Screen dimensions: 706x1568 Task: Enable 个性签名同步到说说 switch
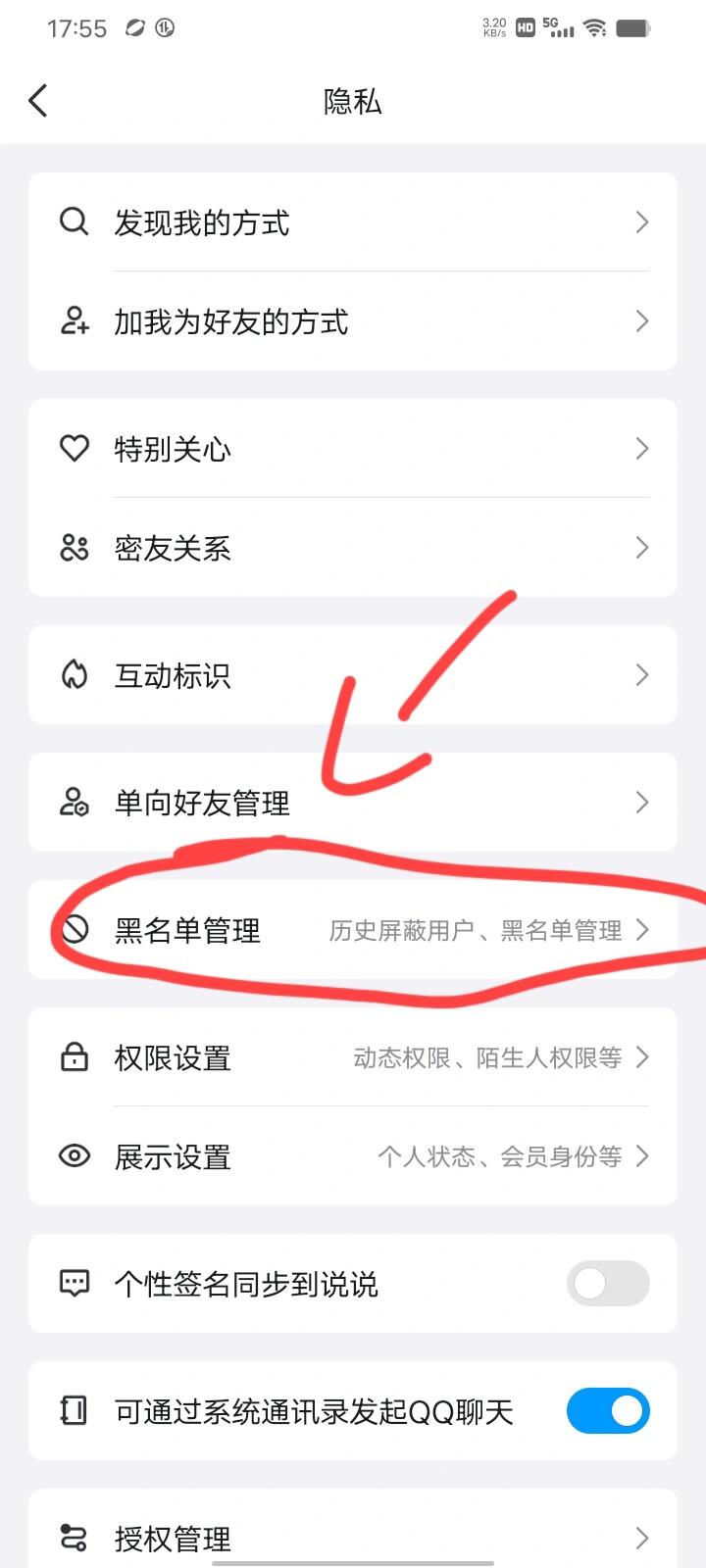[x=608, y=1284]
